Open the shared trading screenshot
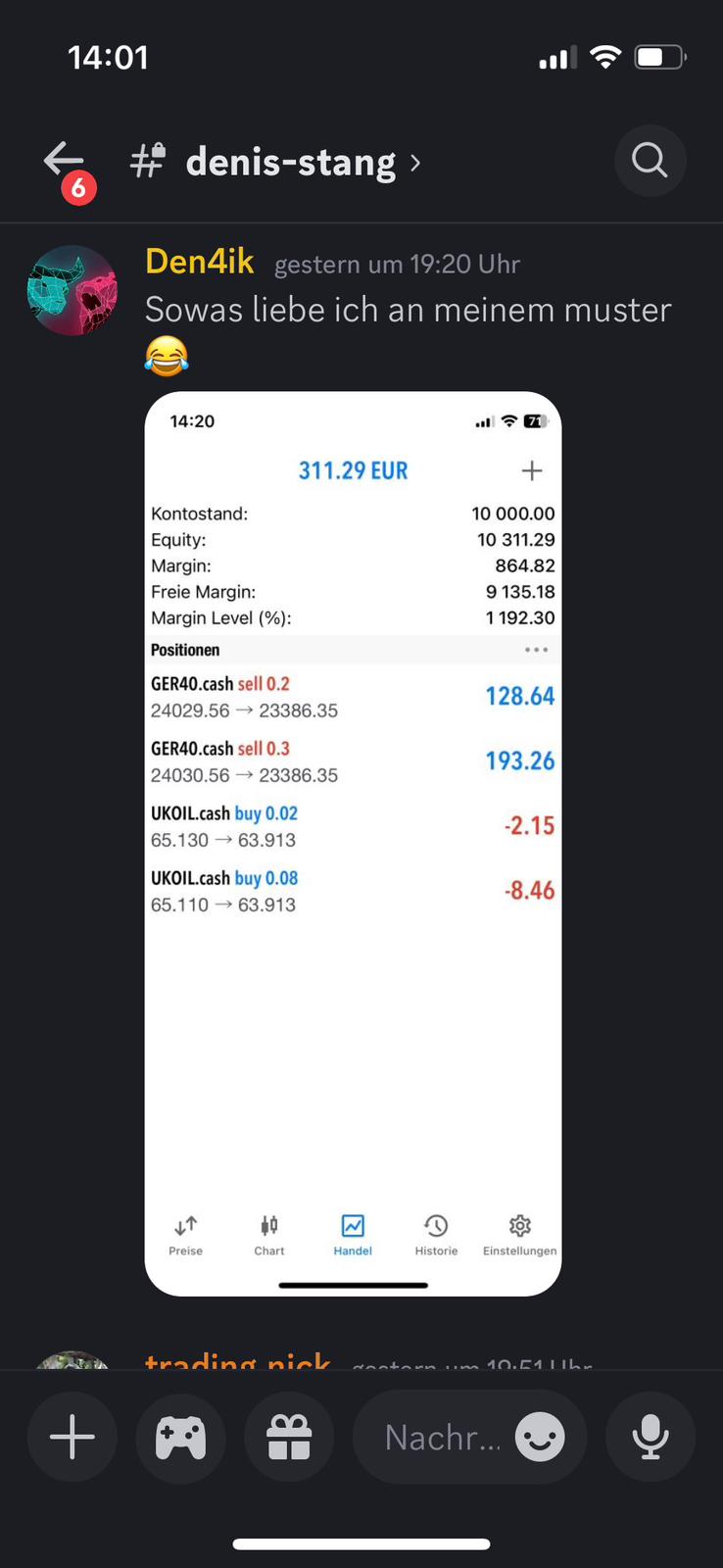 click(353, 843)
